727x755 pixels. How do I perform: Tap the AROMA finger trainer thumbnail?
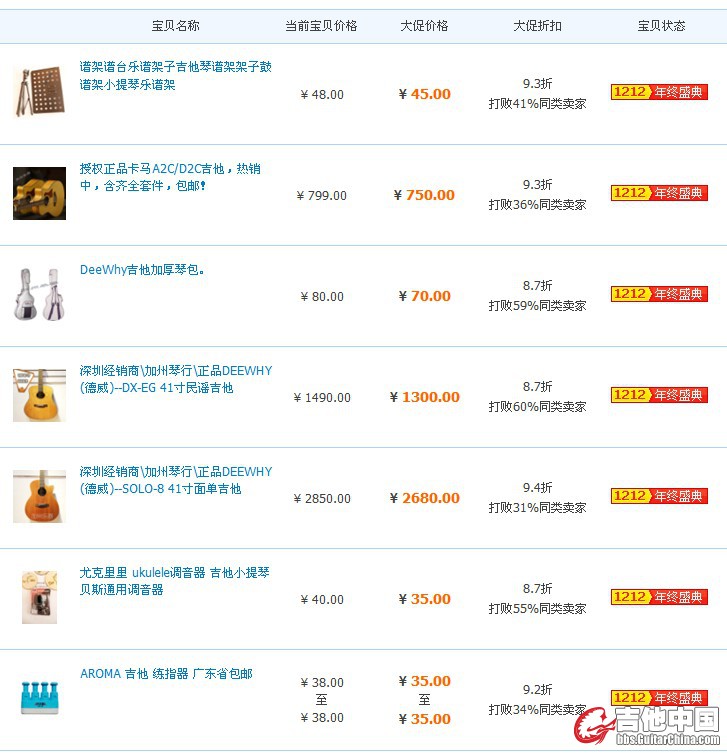click(39, 697)
